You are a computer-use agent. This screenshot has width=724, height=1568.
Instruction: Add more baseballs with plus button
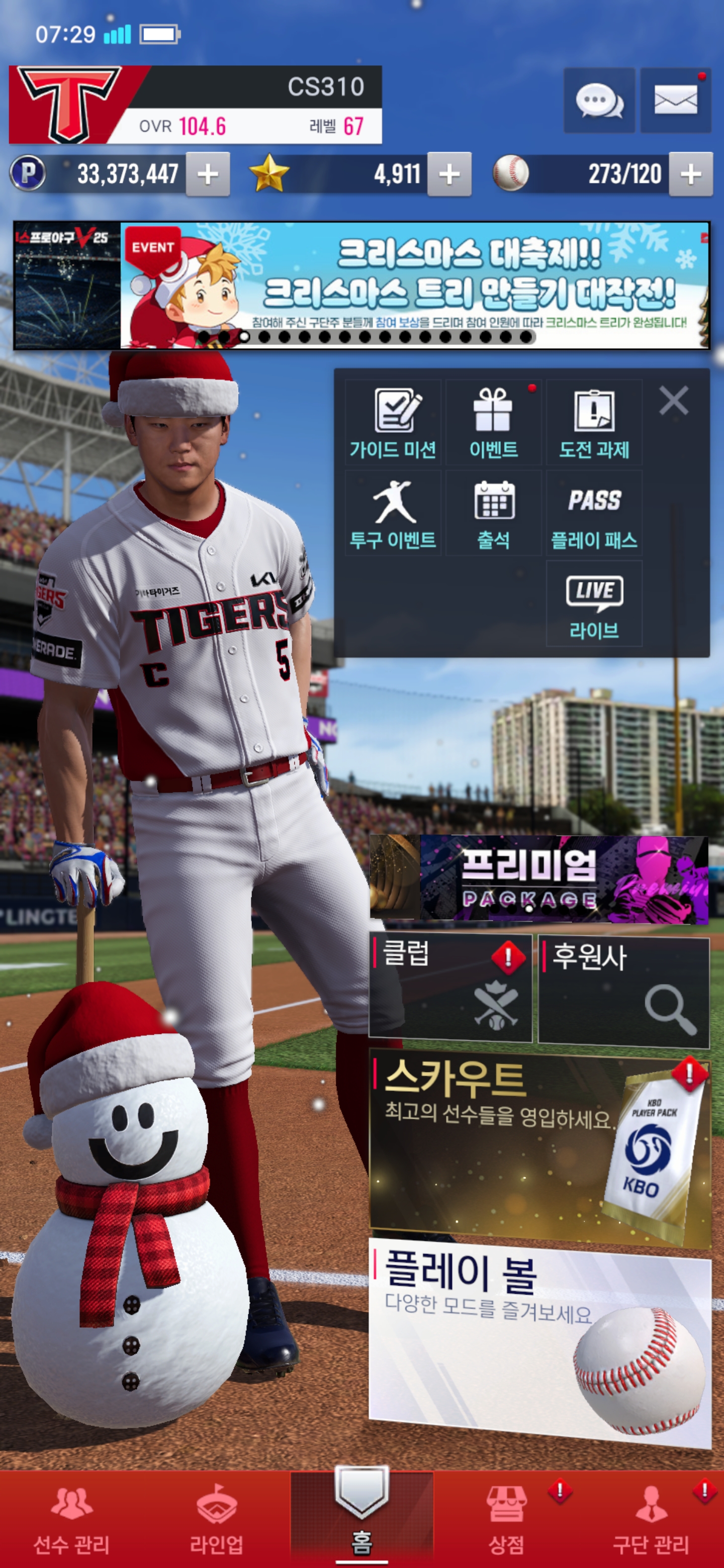[x=690, y=175]
